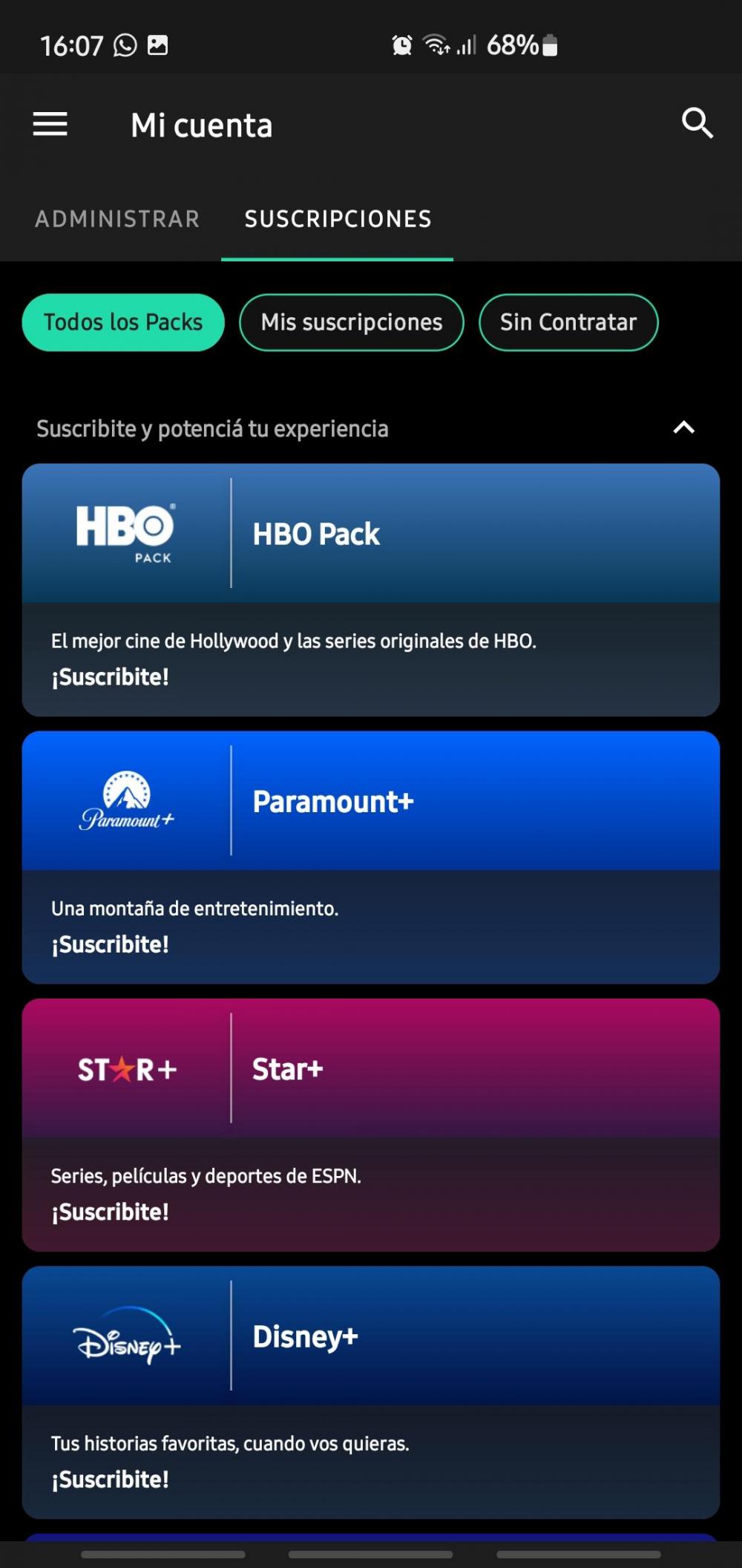
Task: Tap ¡Suscribite! under HBO Pack
Action: click(110, 676)
